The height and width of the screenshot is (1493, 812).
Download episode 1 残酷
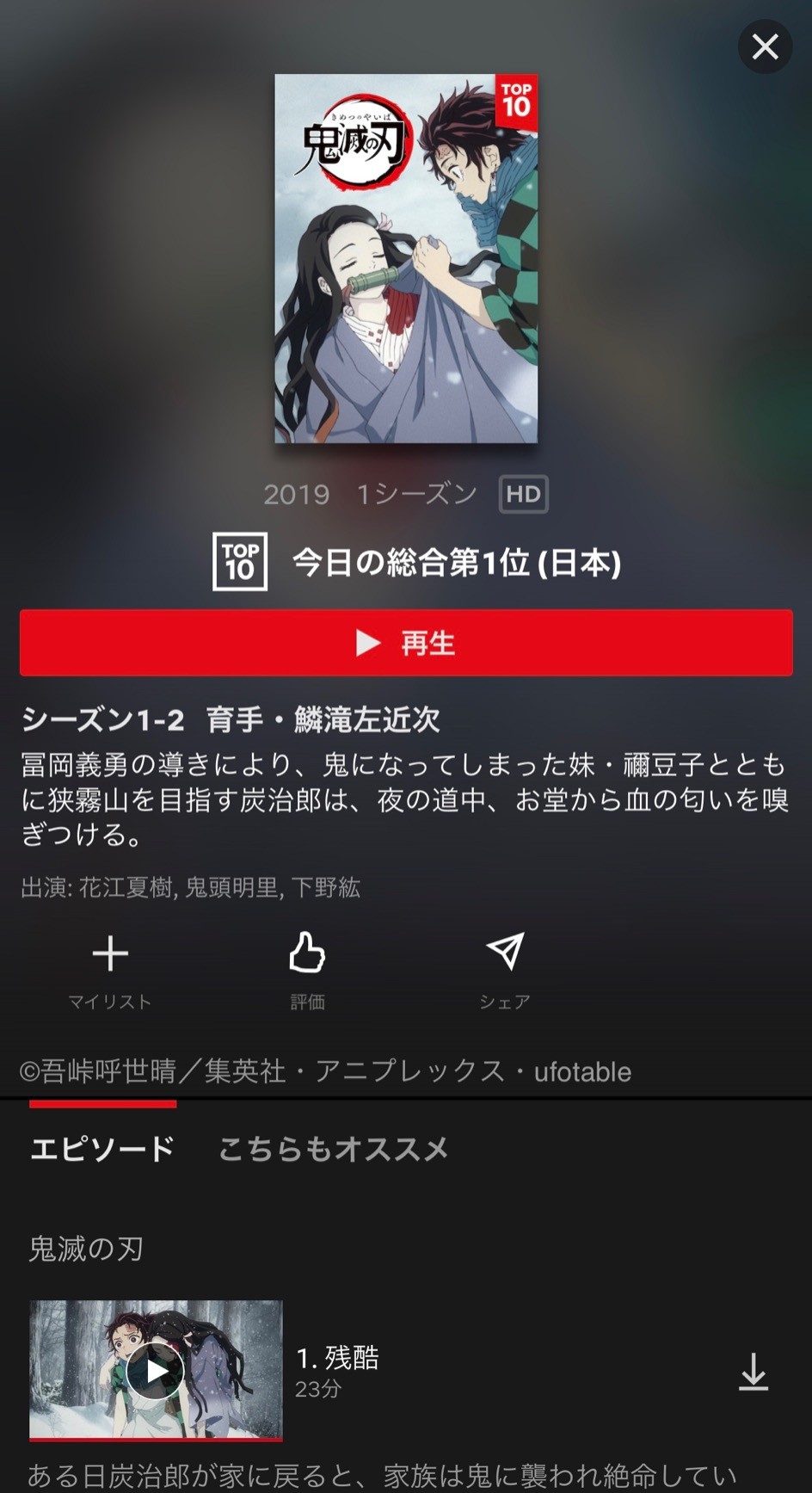[x=754, y=1372]
